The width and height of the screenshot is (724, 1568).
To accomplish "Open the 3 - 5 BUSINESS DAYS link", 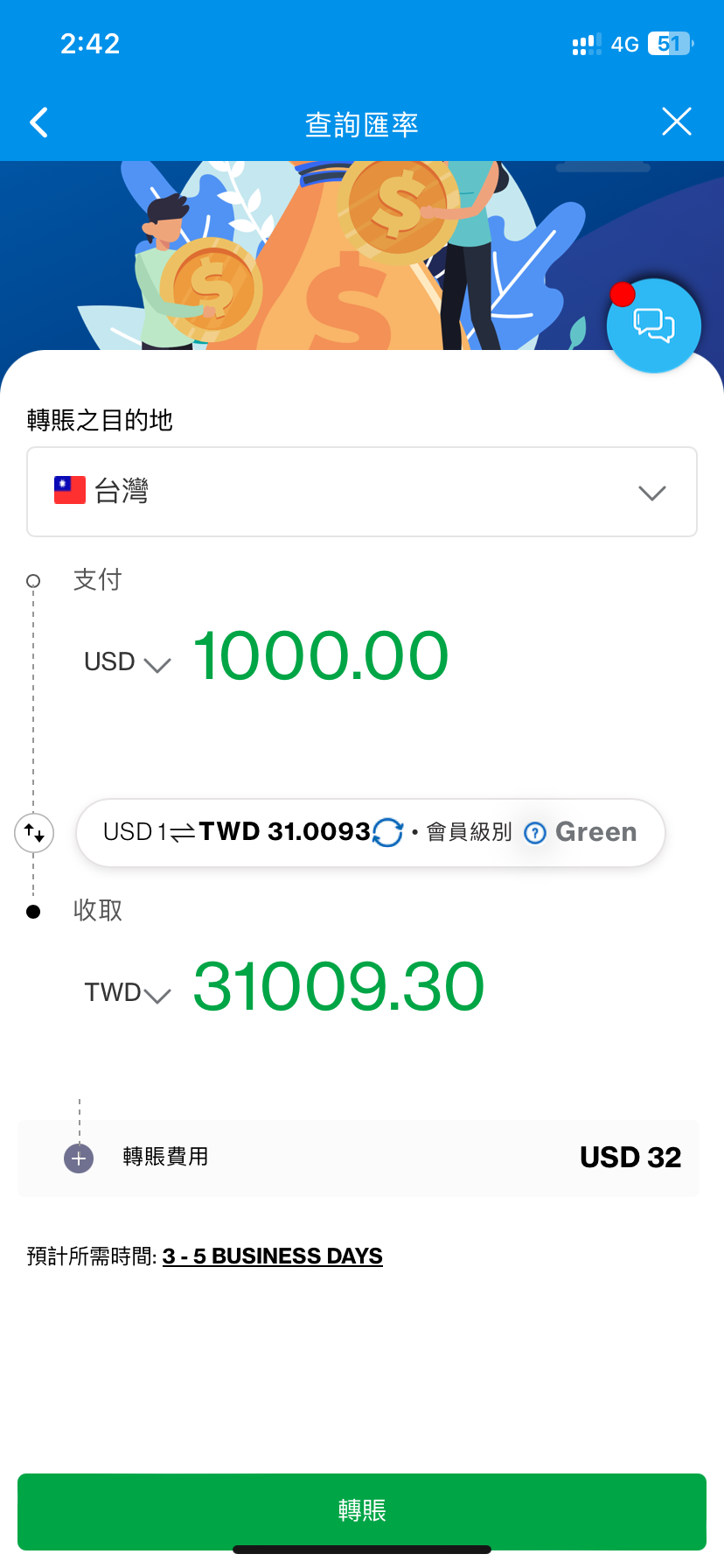I will (273, 1256).
